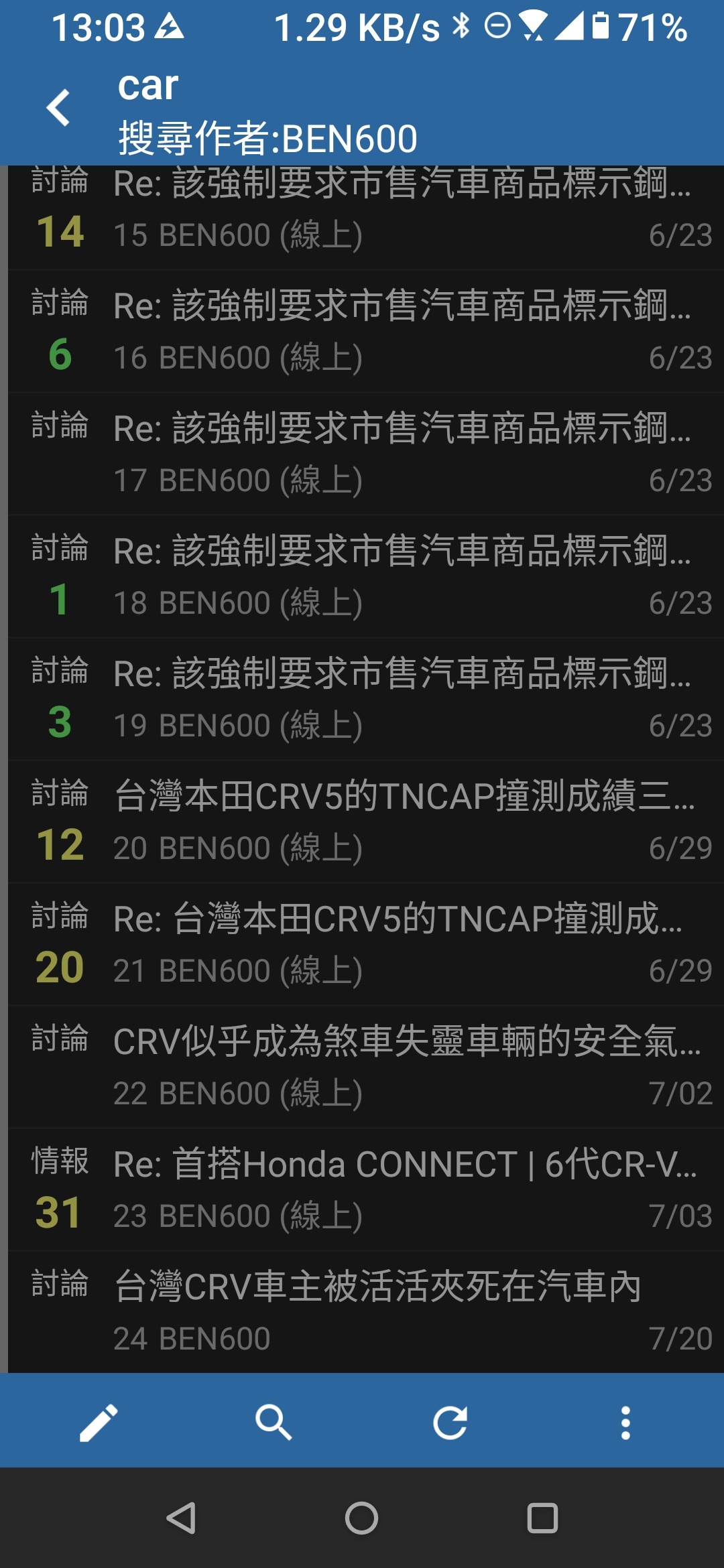Open post number 17 by BEN600

[366, 454]
